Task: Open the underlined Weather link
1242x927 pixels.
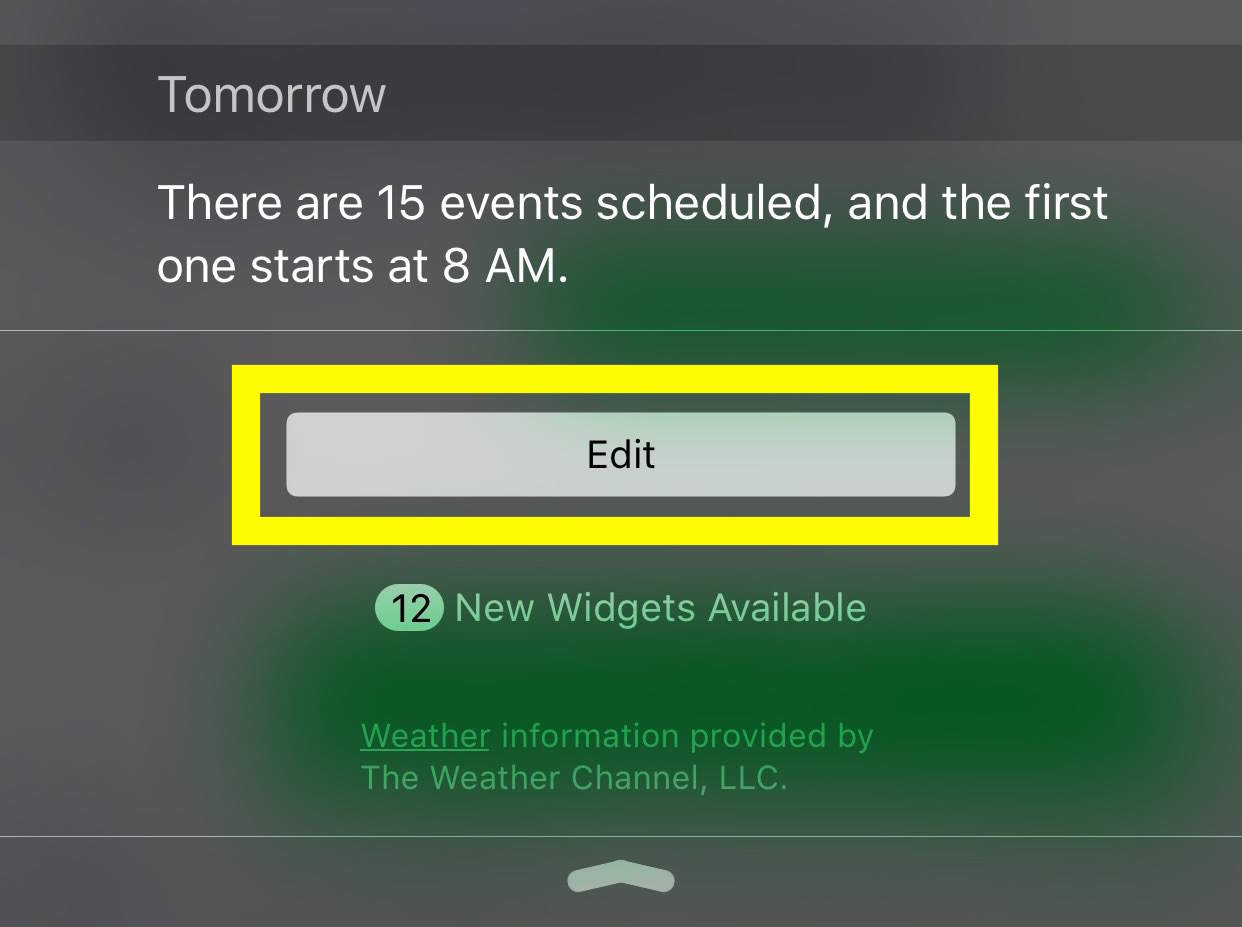Action: click(425, 737)
